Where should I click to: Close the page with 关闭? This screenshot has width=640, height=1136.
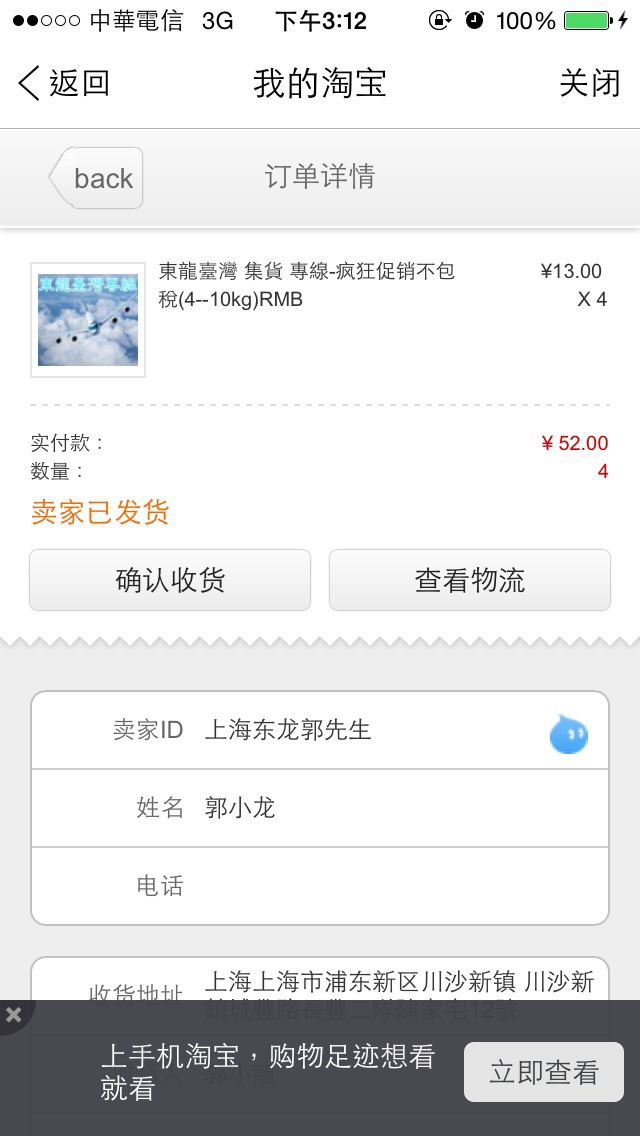pyautogui.click(x=589, y=84)
